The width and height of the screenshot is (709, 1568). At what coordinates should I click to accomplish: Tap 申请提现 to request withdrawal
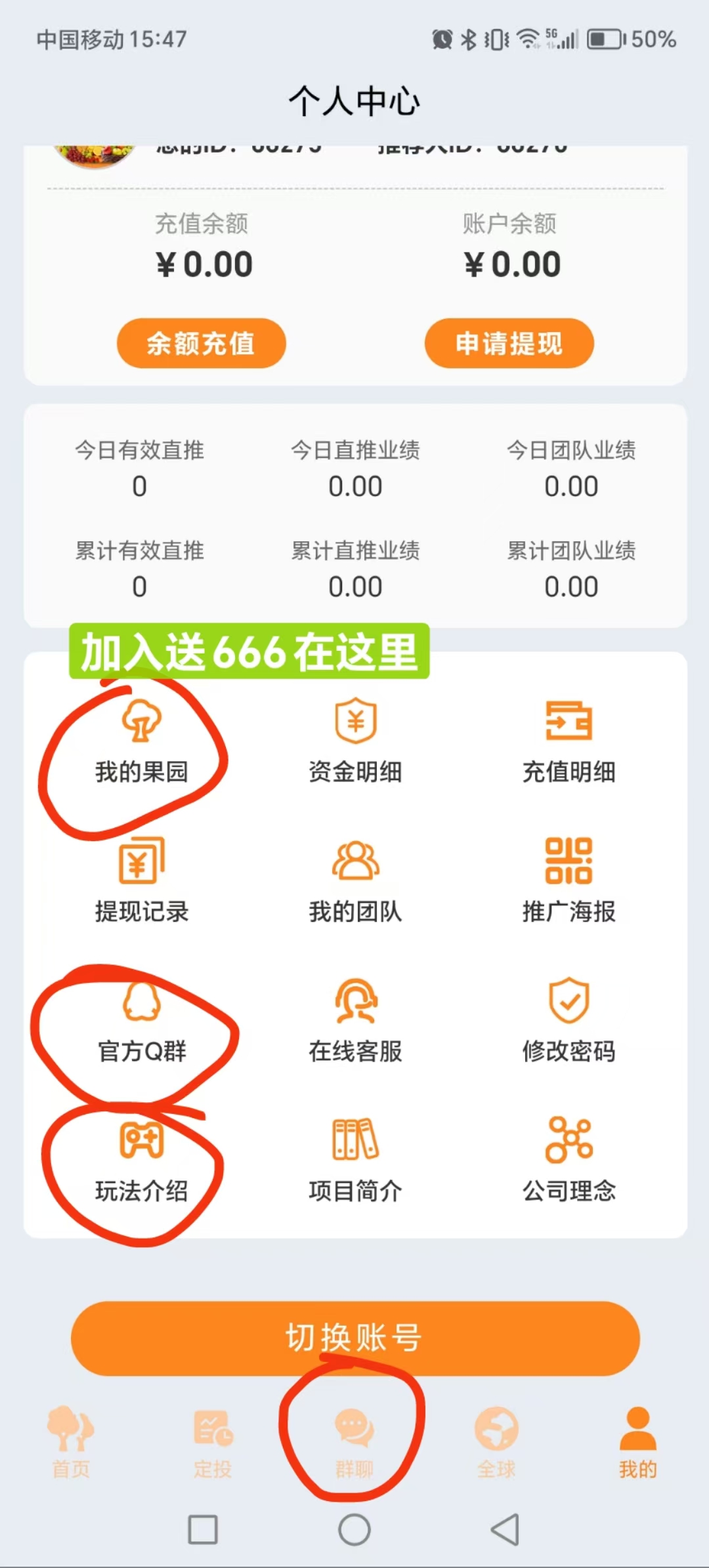509,343
